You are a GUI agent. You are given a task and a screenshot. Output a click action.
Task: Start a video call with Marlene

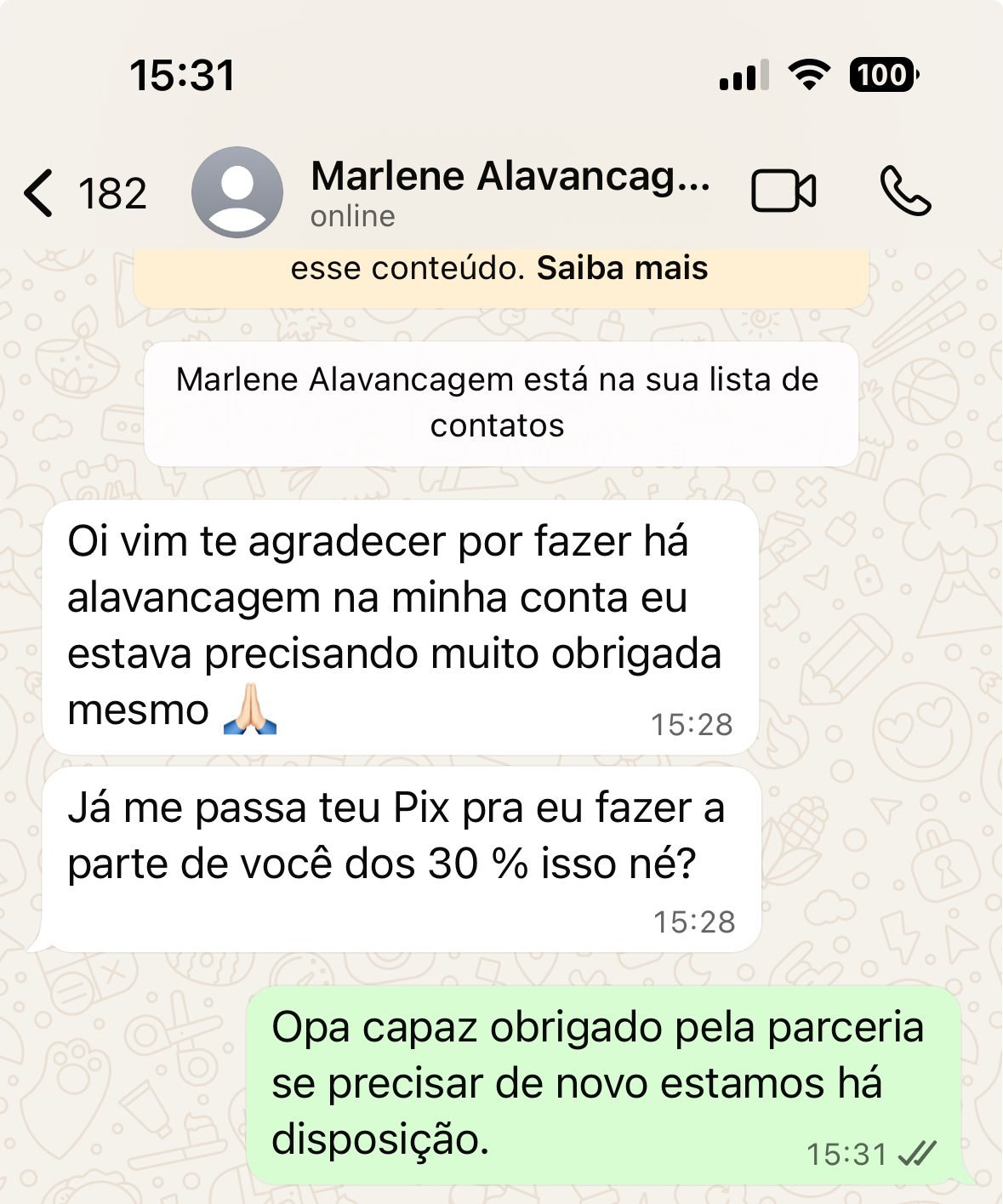[x=783, y=191]
